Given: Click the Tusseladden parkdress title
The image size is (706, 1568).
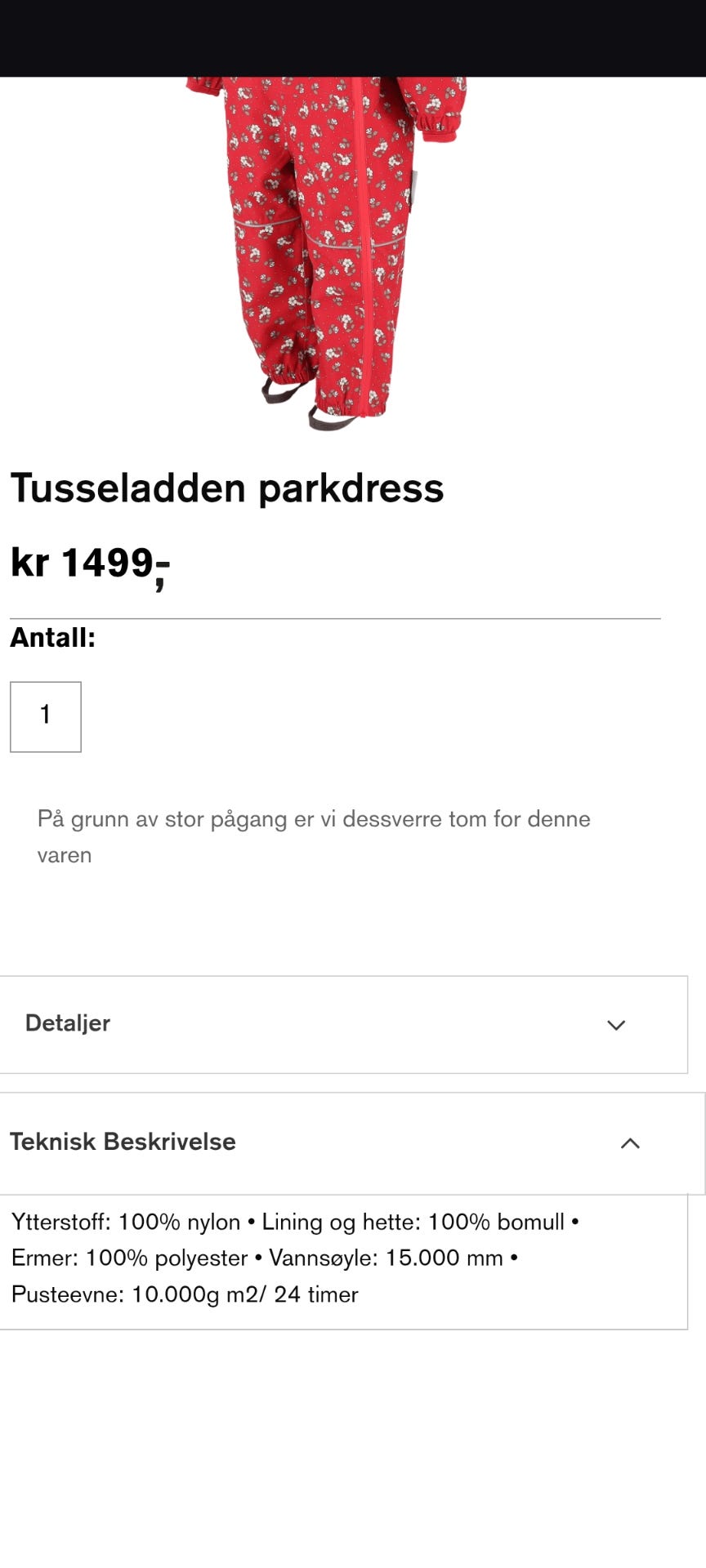Looking at the screenshot, I should (x=226, y=488).
